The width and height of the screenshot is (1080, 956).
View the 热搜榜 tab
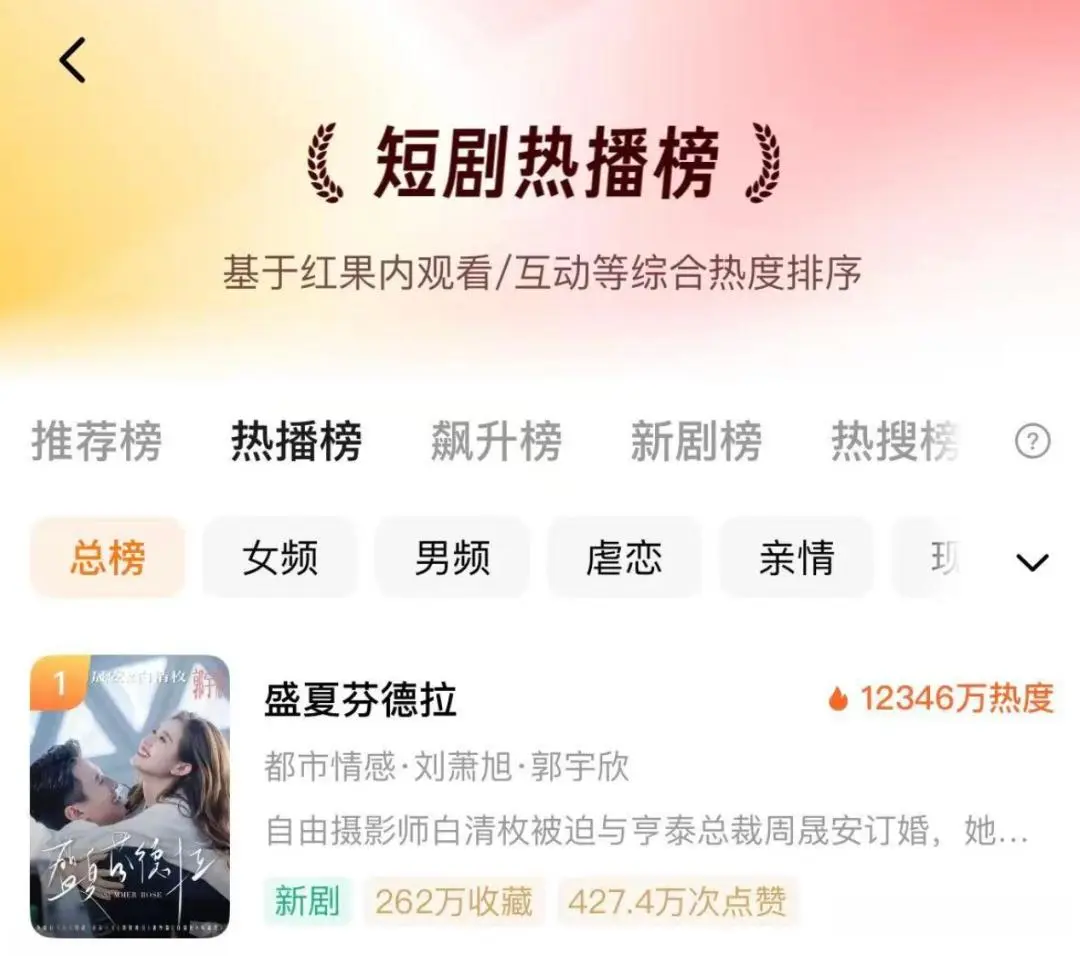click(894, 441)
